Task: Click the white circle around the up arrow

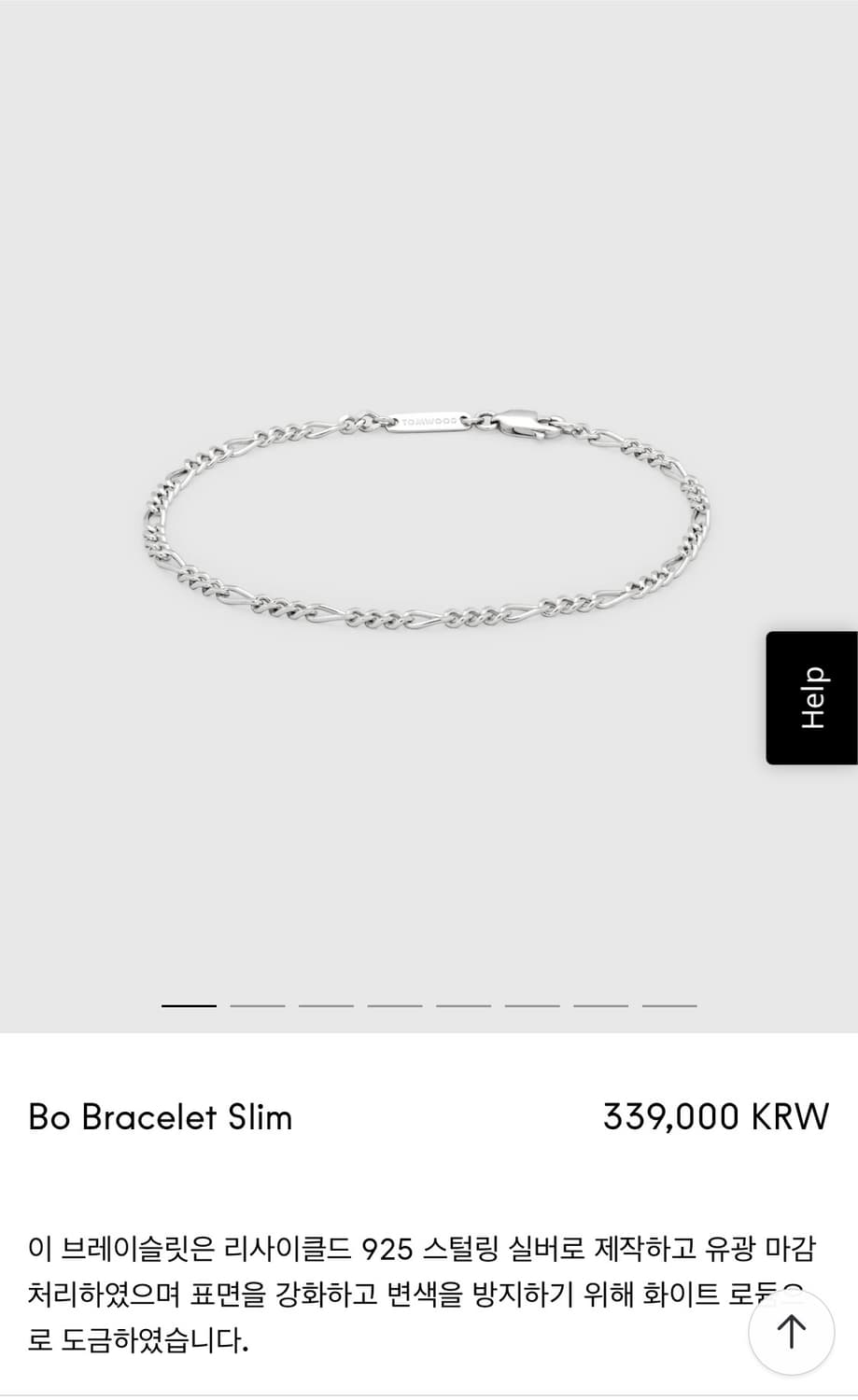Action: (792, 1333)
